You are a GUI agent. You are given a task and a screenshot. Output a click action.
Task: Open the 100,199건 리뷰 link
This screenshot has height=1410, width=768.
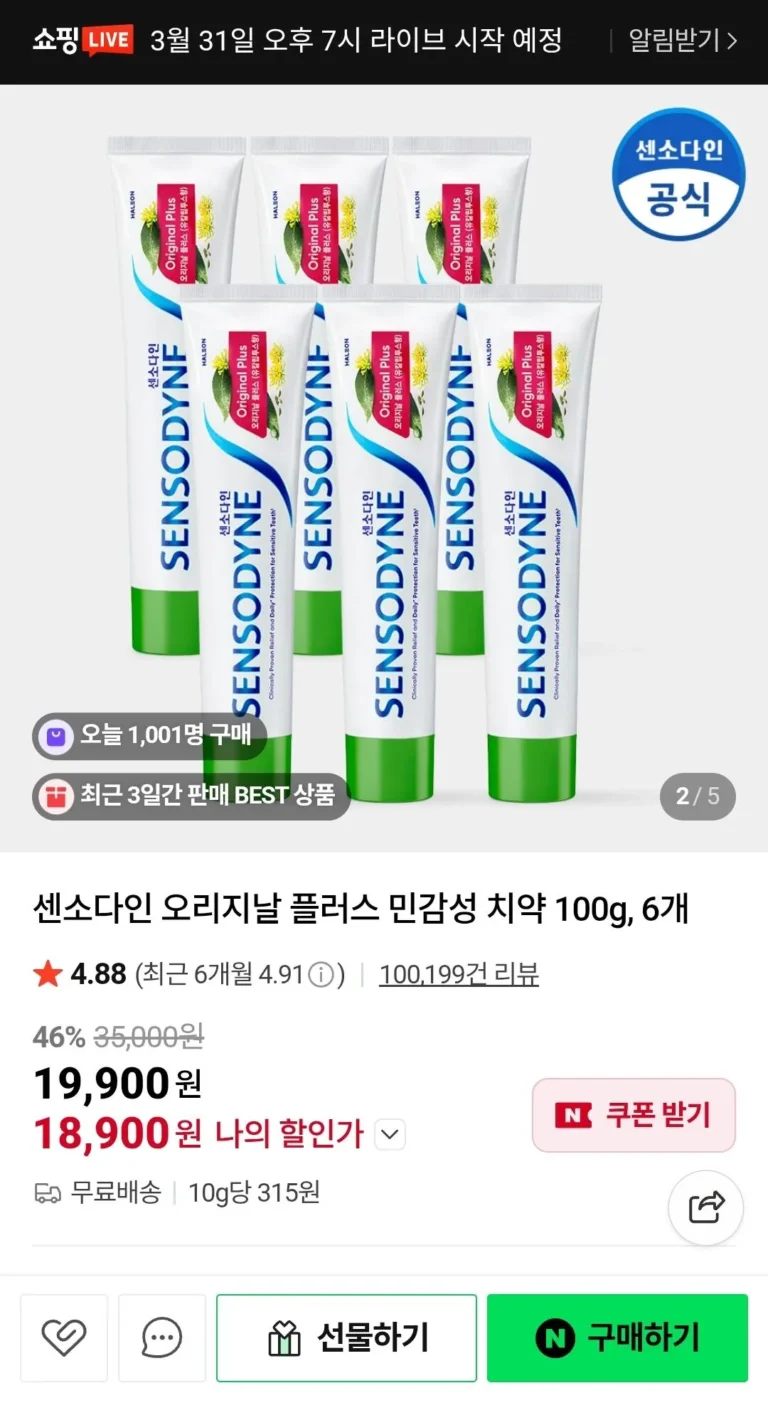[x=458, y=974]
